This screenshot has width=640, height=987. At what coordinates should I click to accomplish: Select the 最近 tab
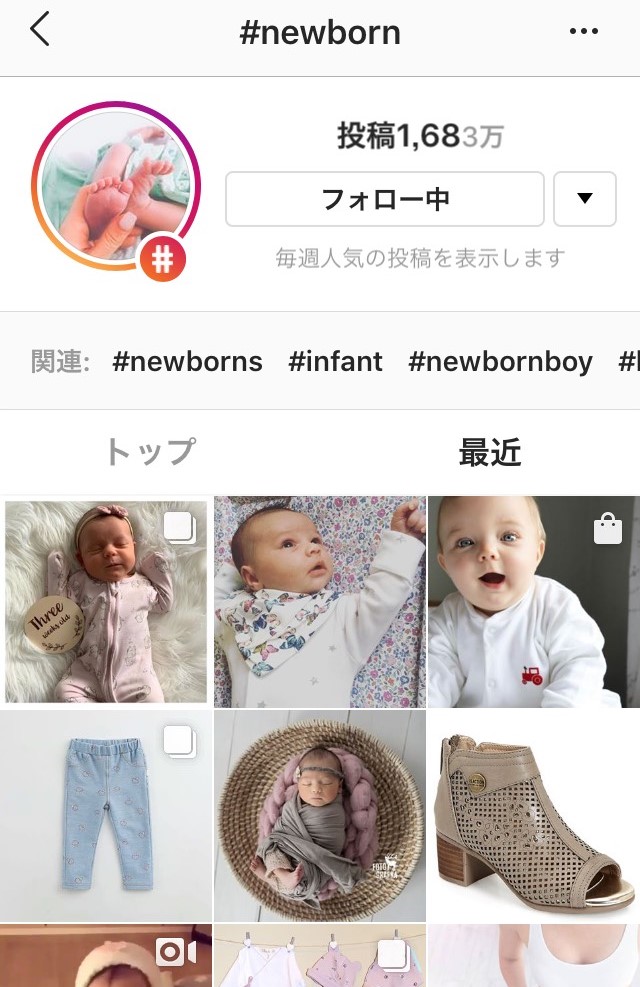coord(489,453)
